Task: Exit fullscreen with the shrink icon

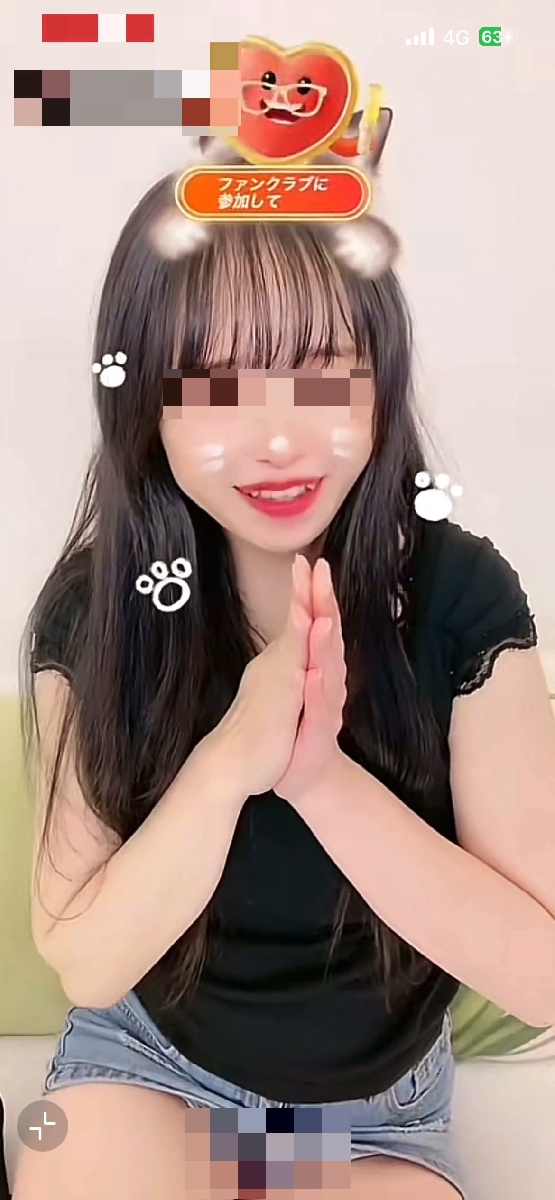Action: (x=43, y=1126)
